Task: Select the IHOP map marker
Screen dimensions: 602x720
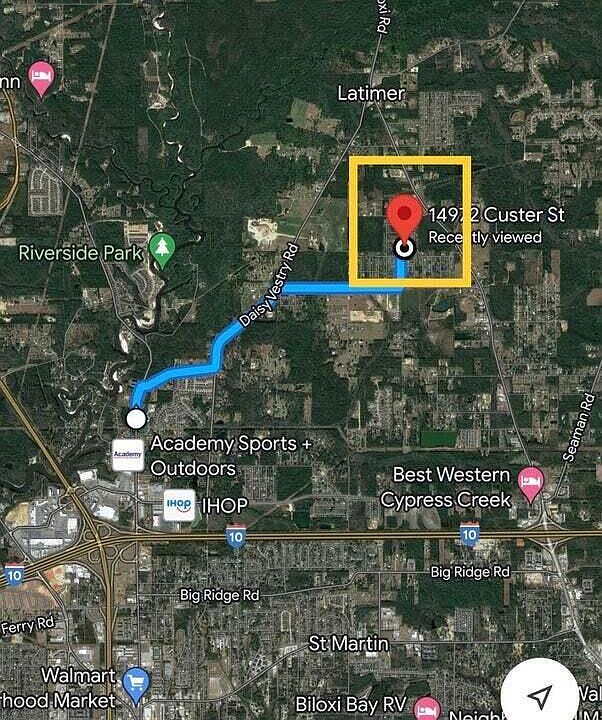Action: (179, 505)
